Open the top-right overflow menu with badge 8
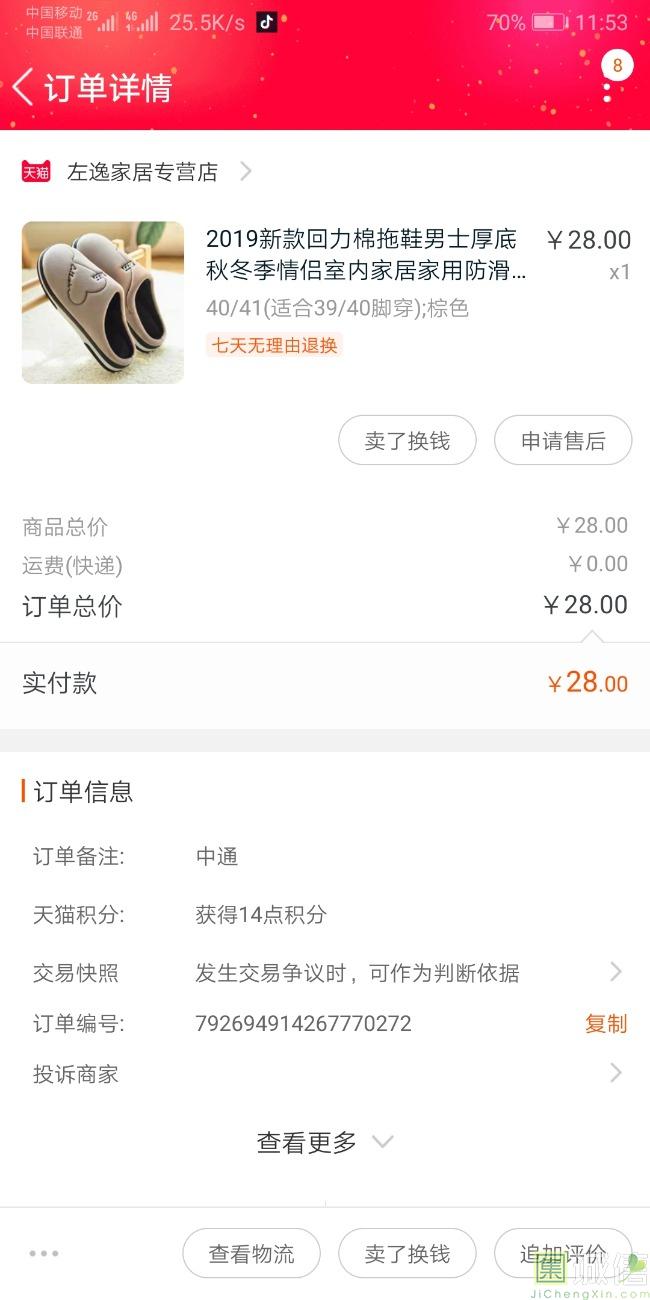Viewport: 650px width, 1300px height. point(607,86)
